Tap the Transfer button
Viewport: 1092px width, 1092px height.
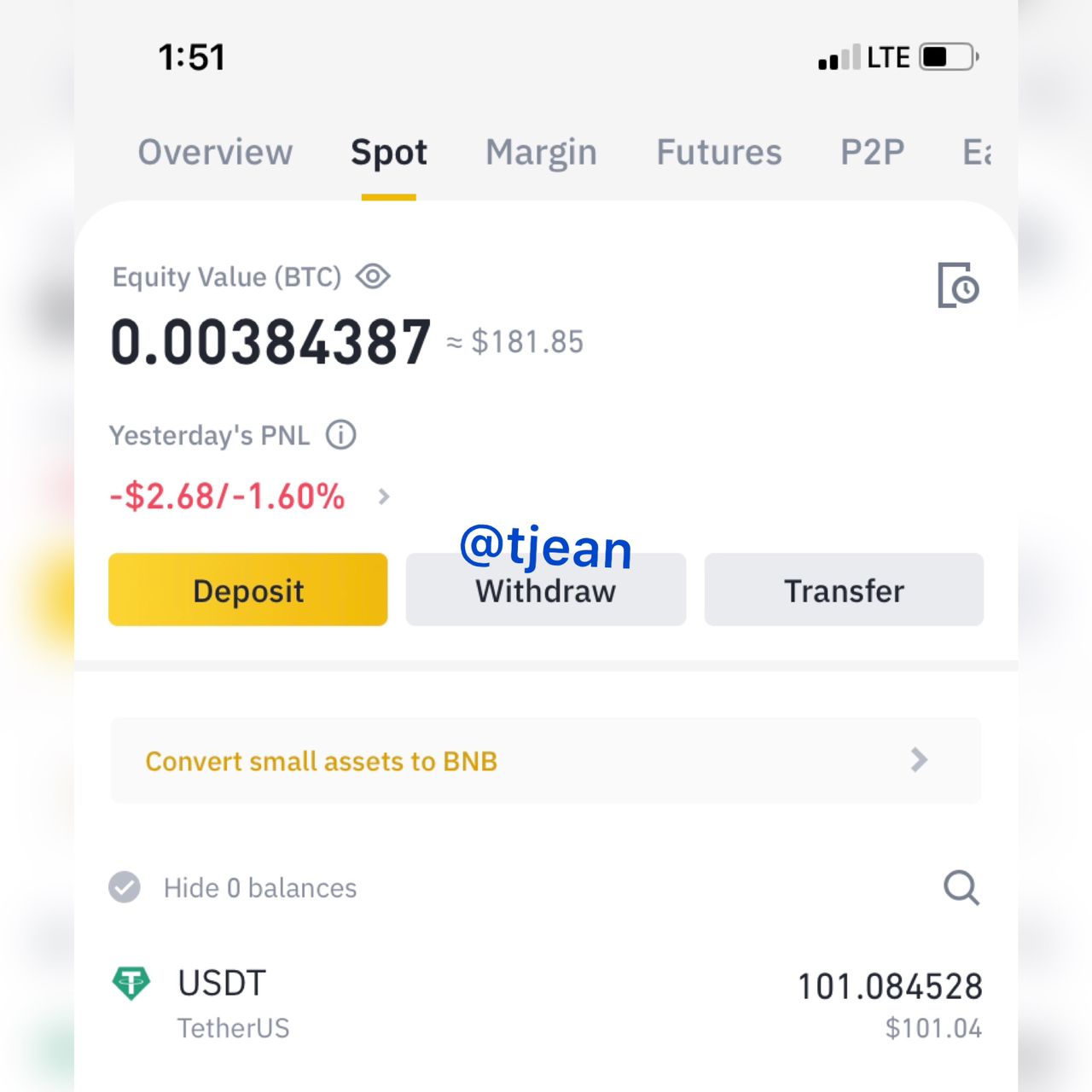tap(844, 590)
